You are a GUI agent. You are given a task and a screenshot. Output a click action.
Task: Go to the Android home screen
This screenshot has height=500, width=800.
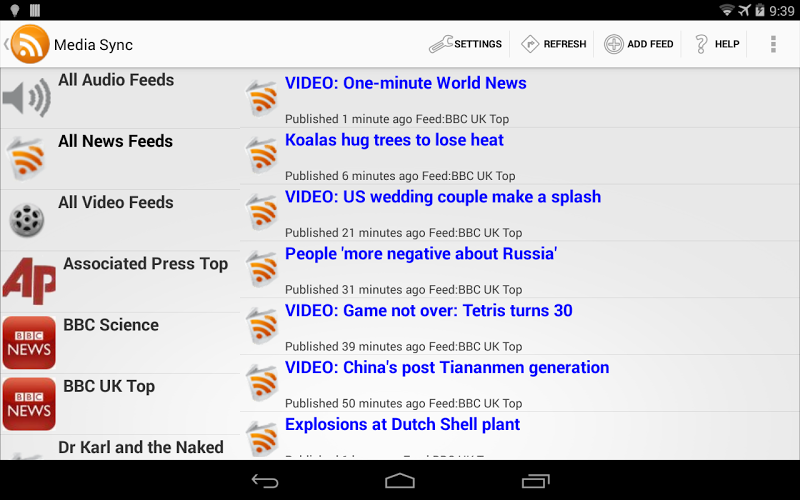400,481
